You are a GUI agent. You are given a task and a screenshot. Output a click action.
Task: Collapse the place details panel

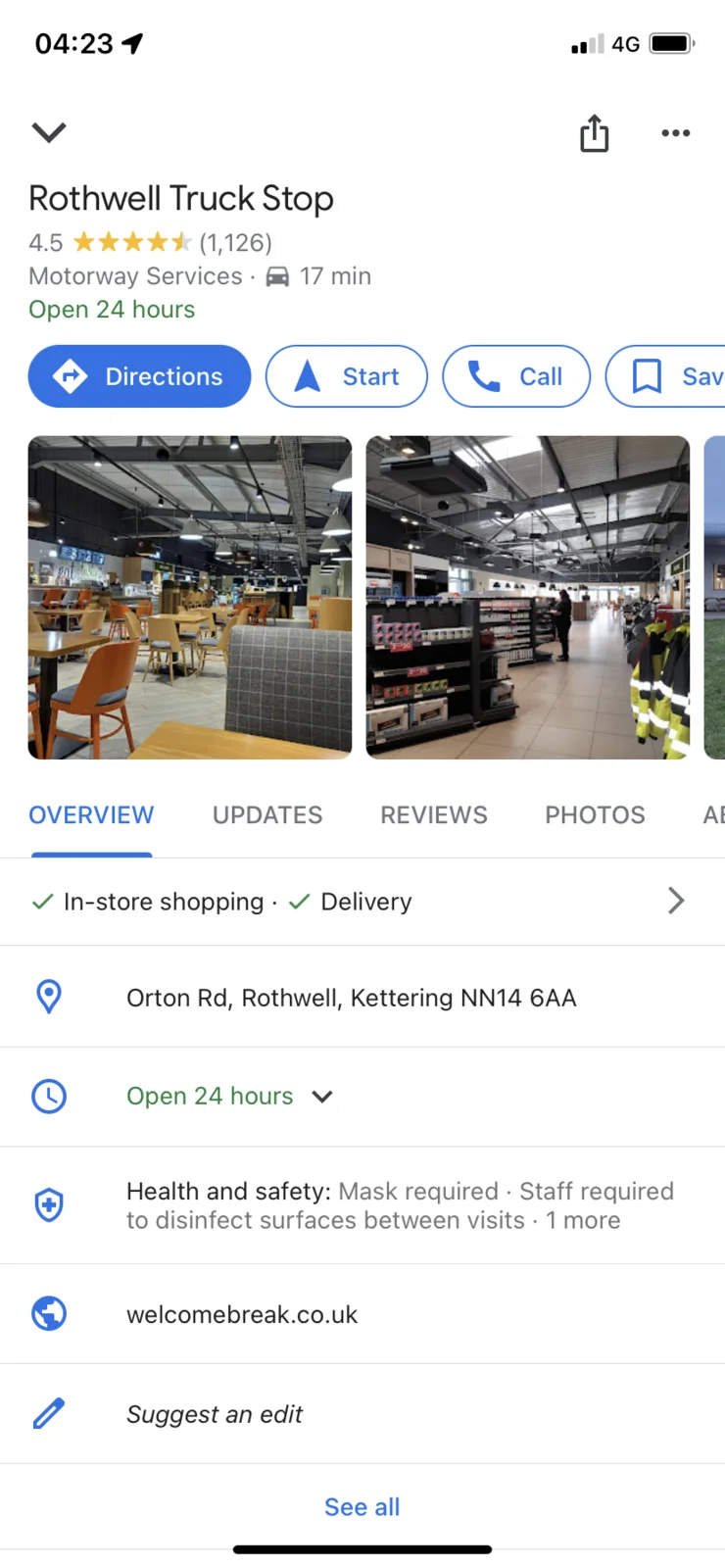(x=49, y=132)
